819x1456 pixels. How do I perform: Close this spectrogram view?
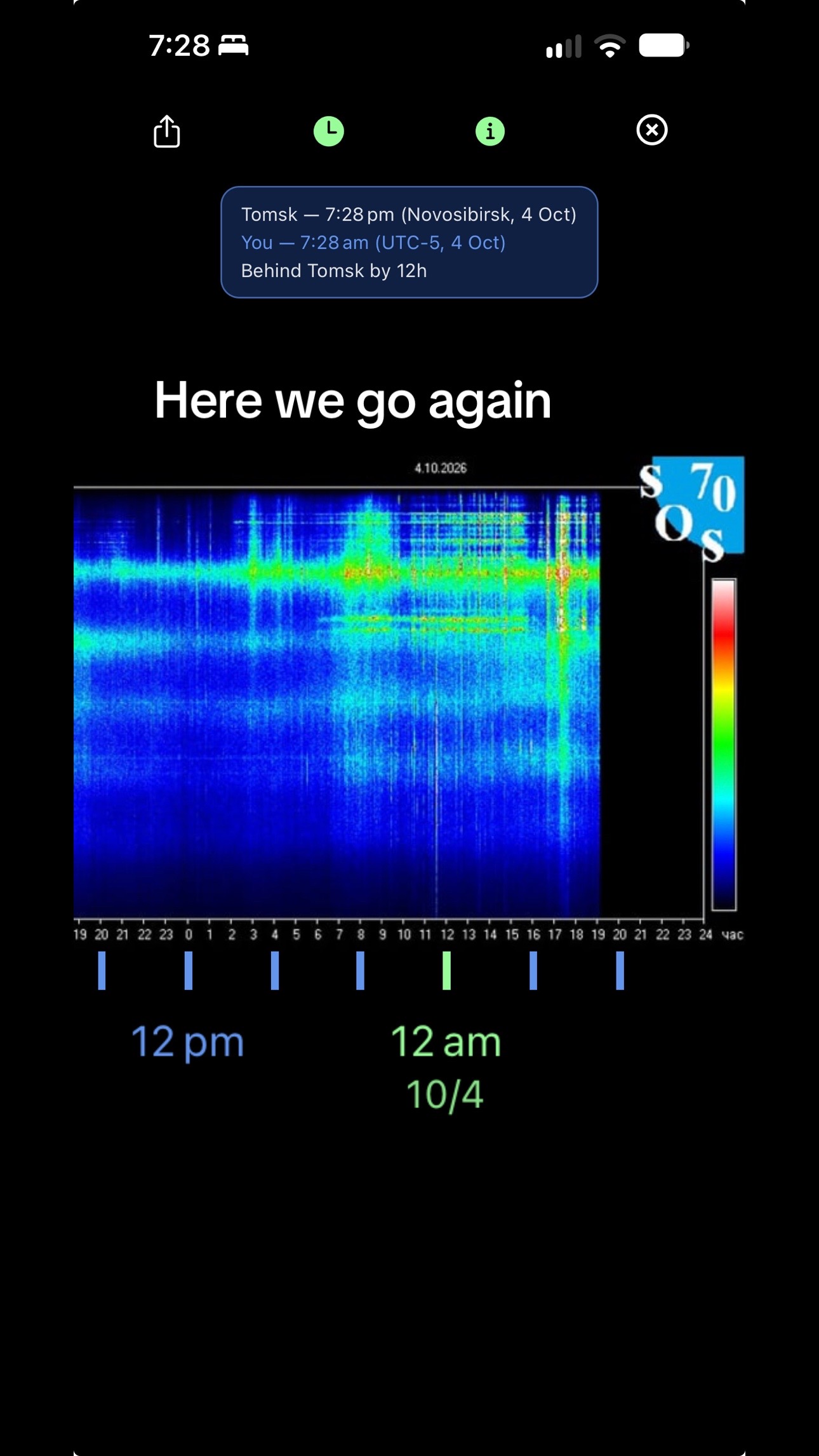pyautogui.click(x=652, y=130)
